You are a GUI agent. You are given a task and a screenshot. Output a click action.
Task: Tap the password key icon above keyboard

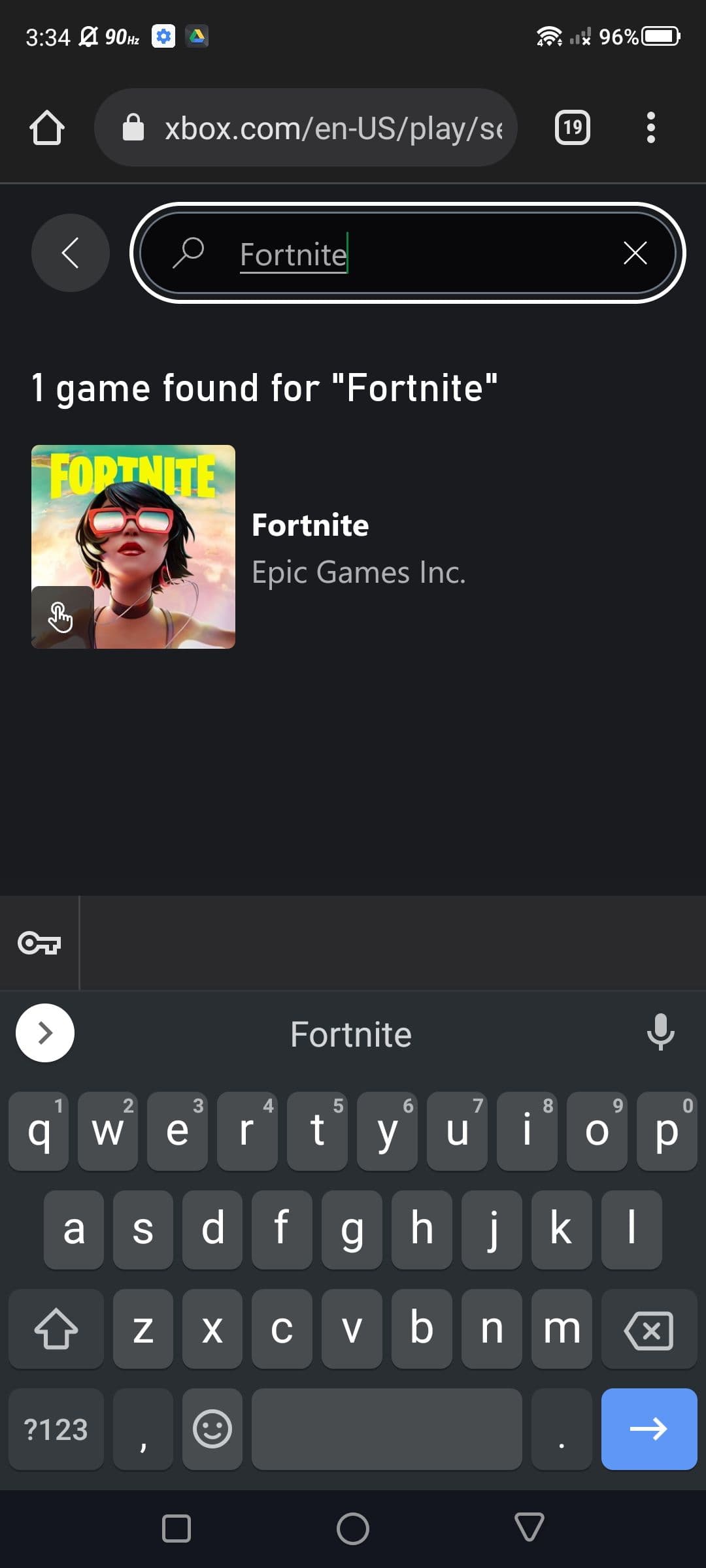39,943
